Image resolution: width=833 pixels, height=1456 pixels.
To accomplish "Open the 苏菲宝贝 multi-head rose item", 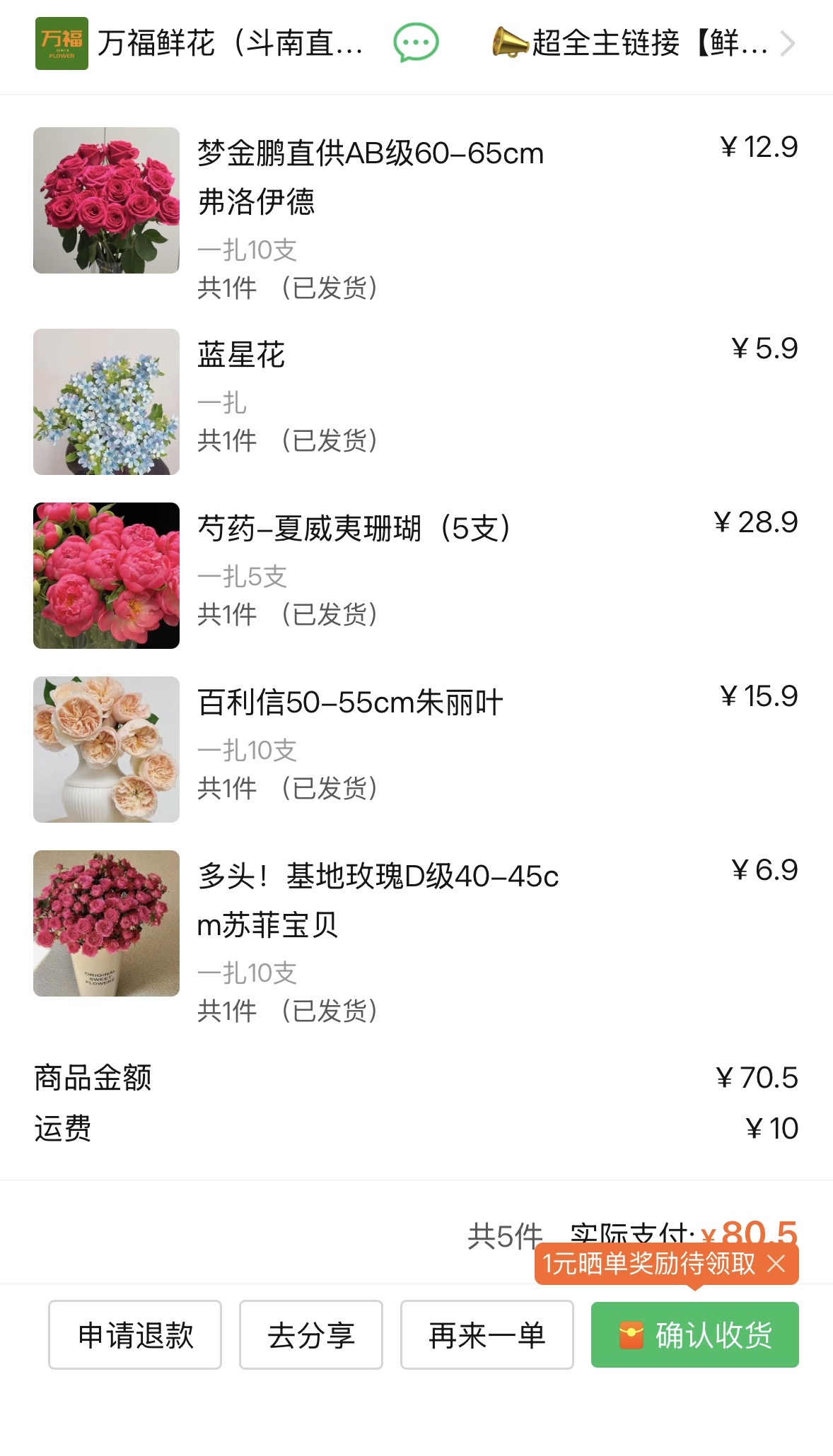I will click(x=378, y=900).
